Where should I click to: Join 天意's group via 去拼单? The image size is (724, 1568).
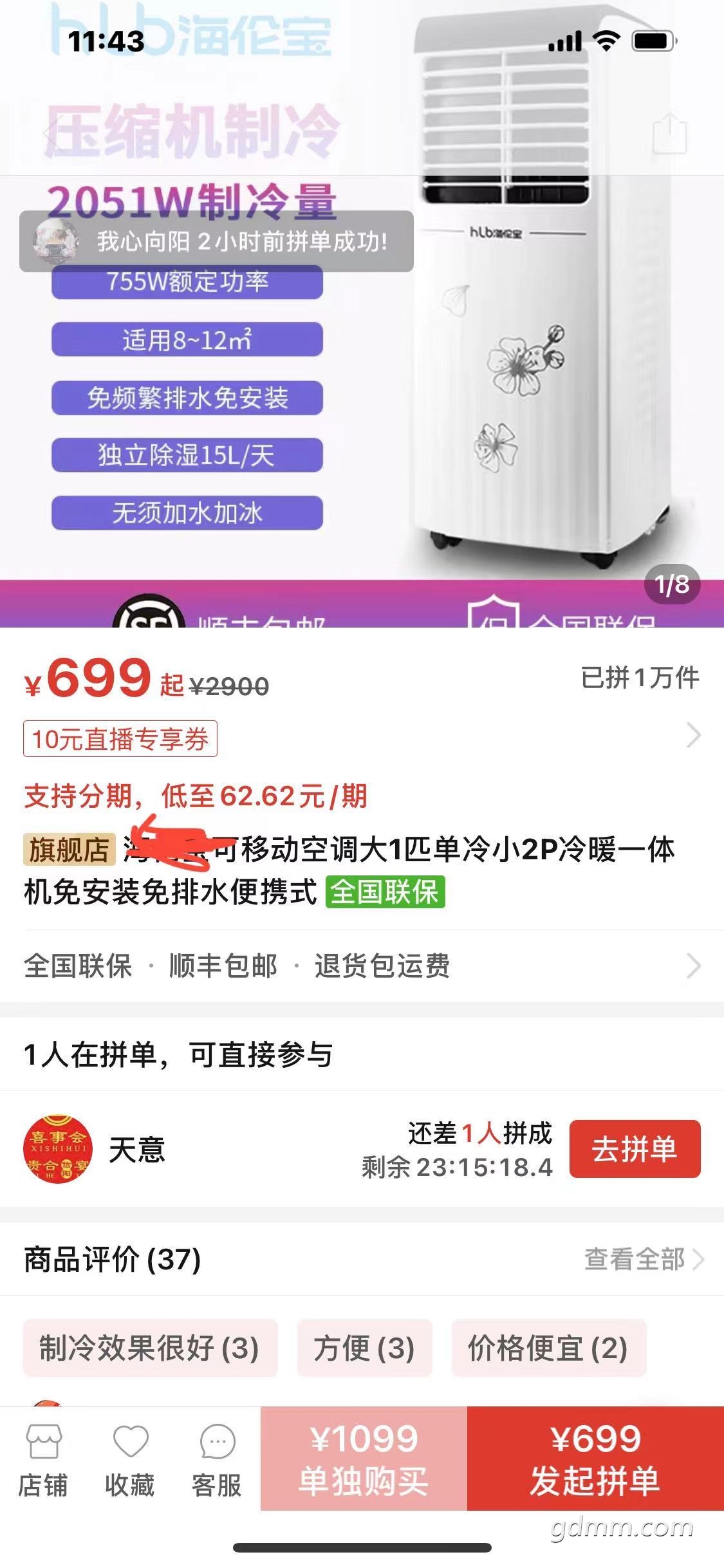(x=635, y=1149)
